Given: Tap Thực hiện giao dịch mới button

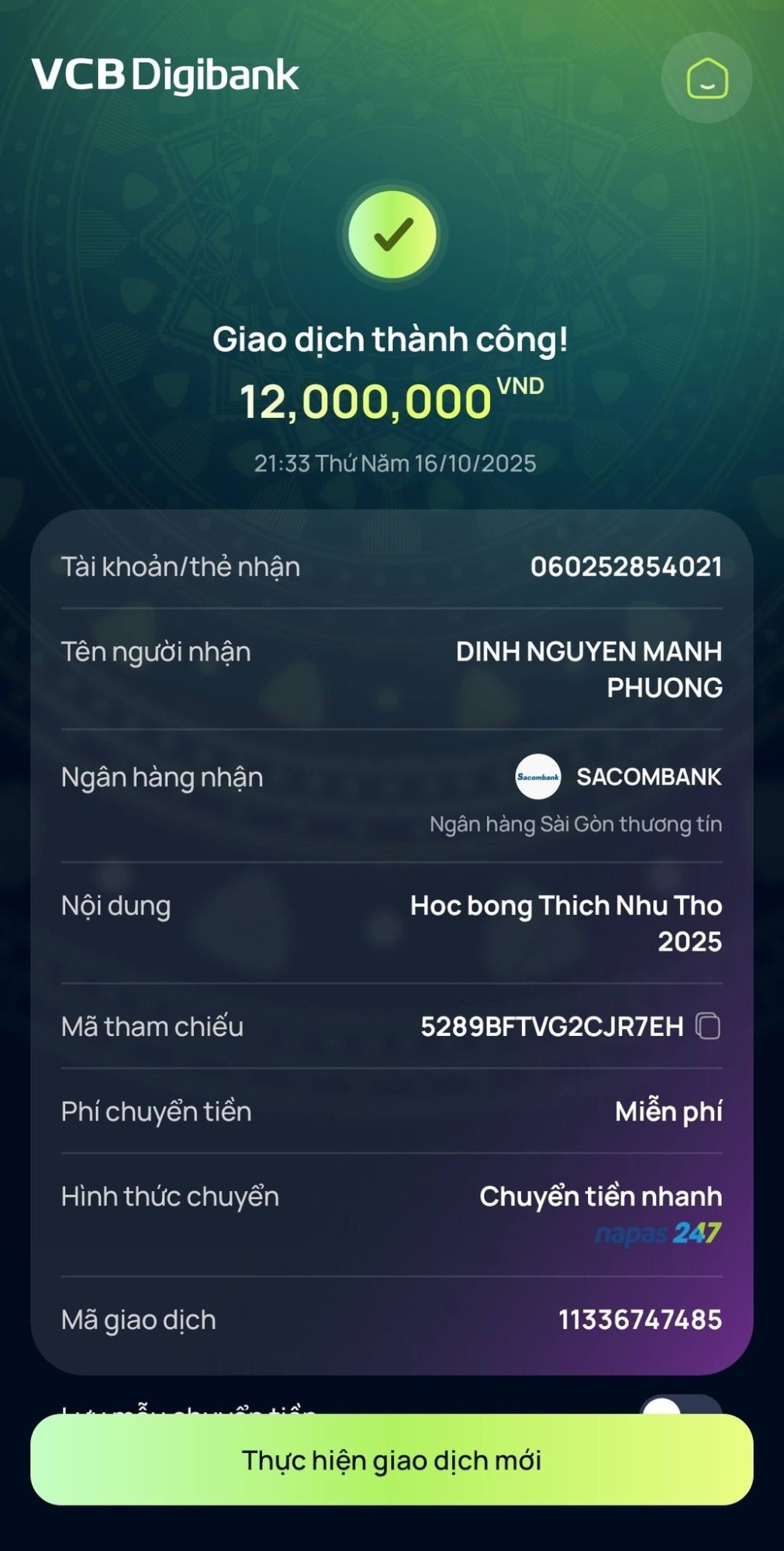Looking at the screenshot, I should (392, 1460).
